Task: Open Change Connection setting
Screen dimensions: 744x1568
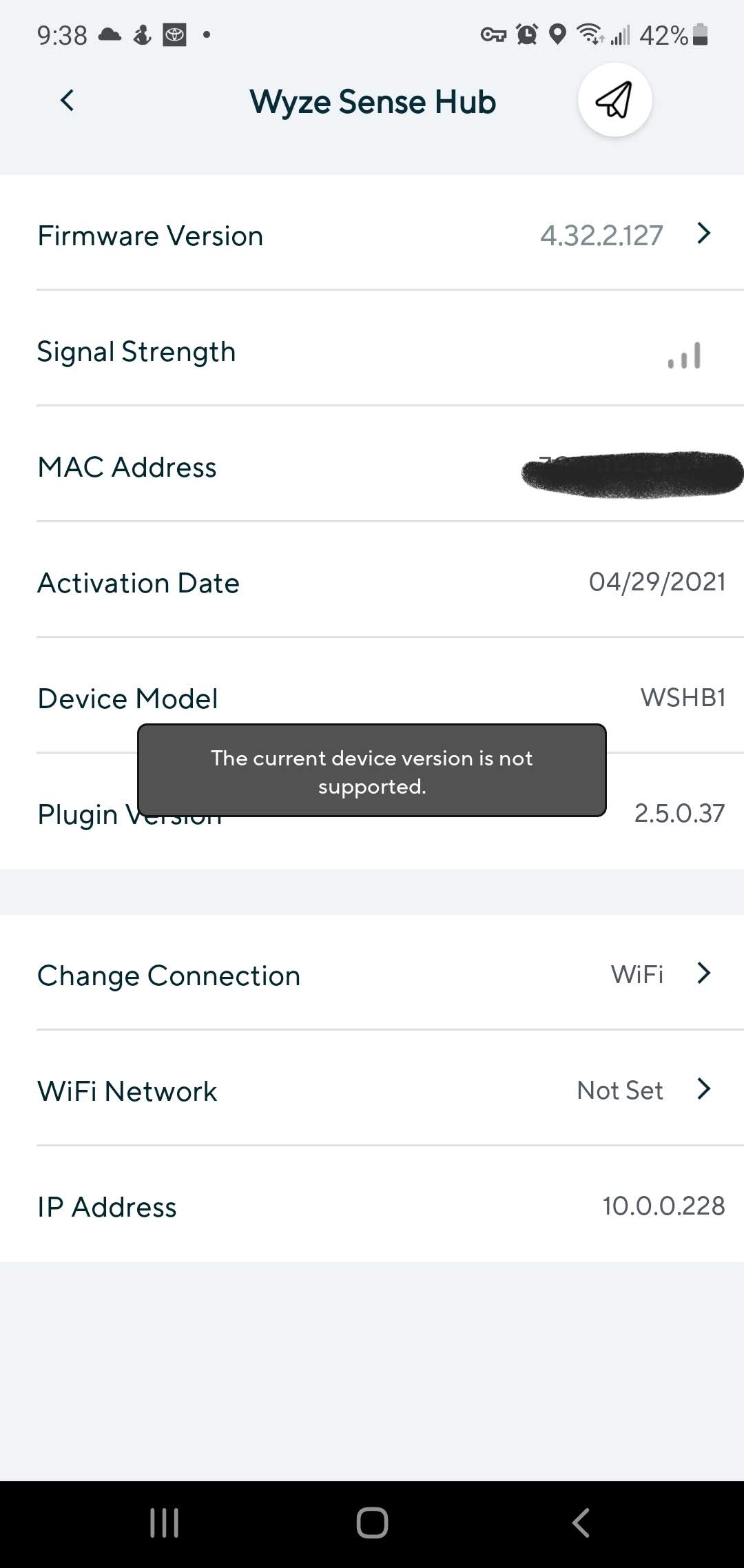Action: click(372, 974)
